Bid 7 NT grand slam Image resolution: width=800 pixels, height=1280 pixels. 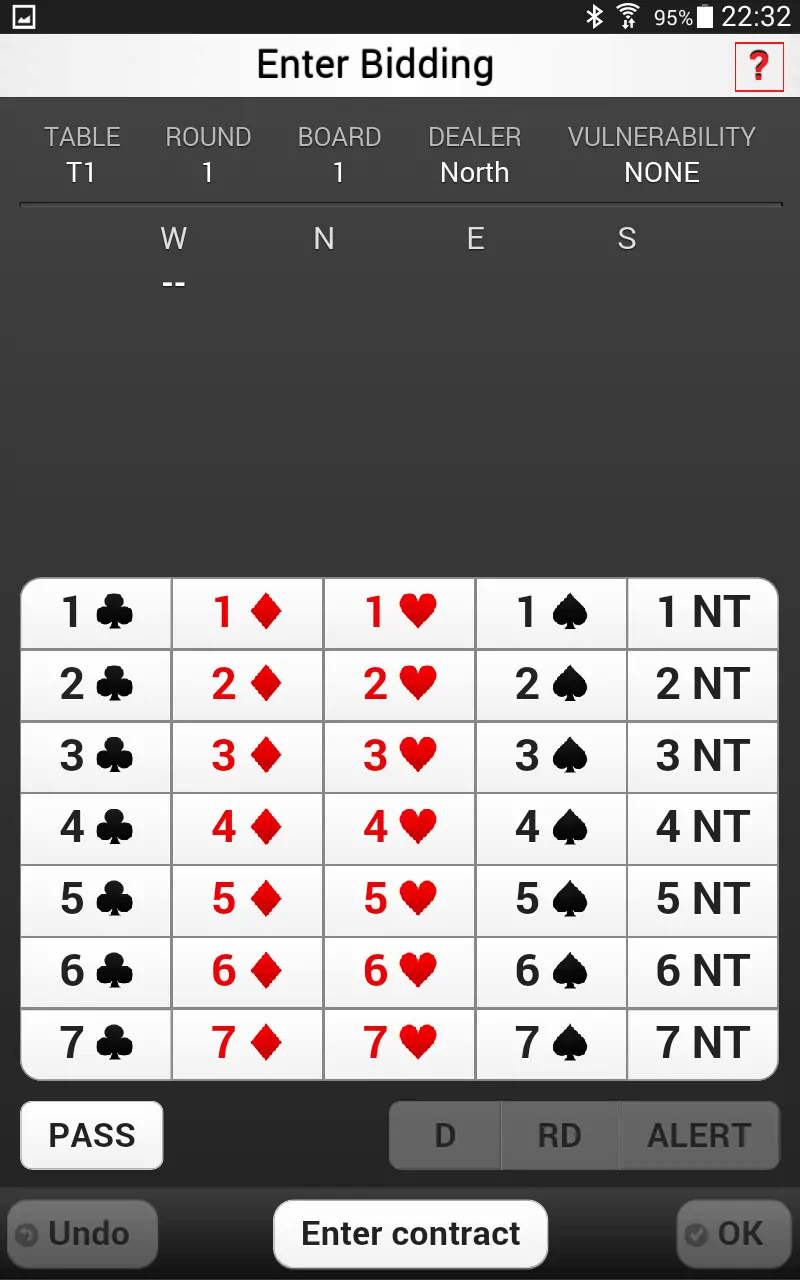pos(702,1044)
